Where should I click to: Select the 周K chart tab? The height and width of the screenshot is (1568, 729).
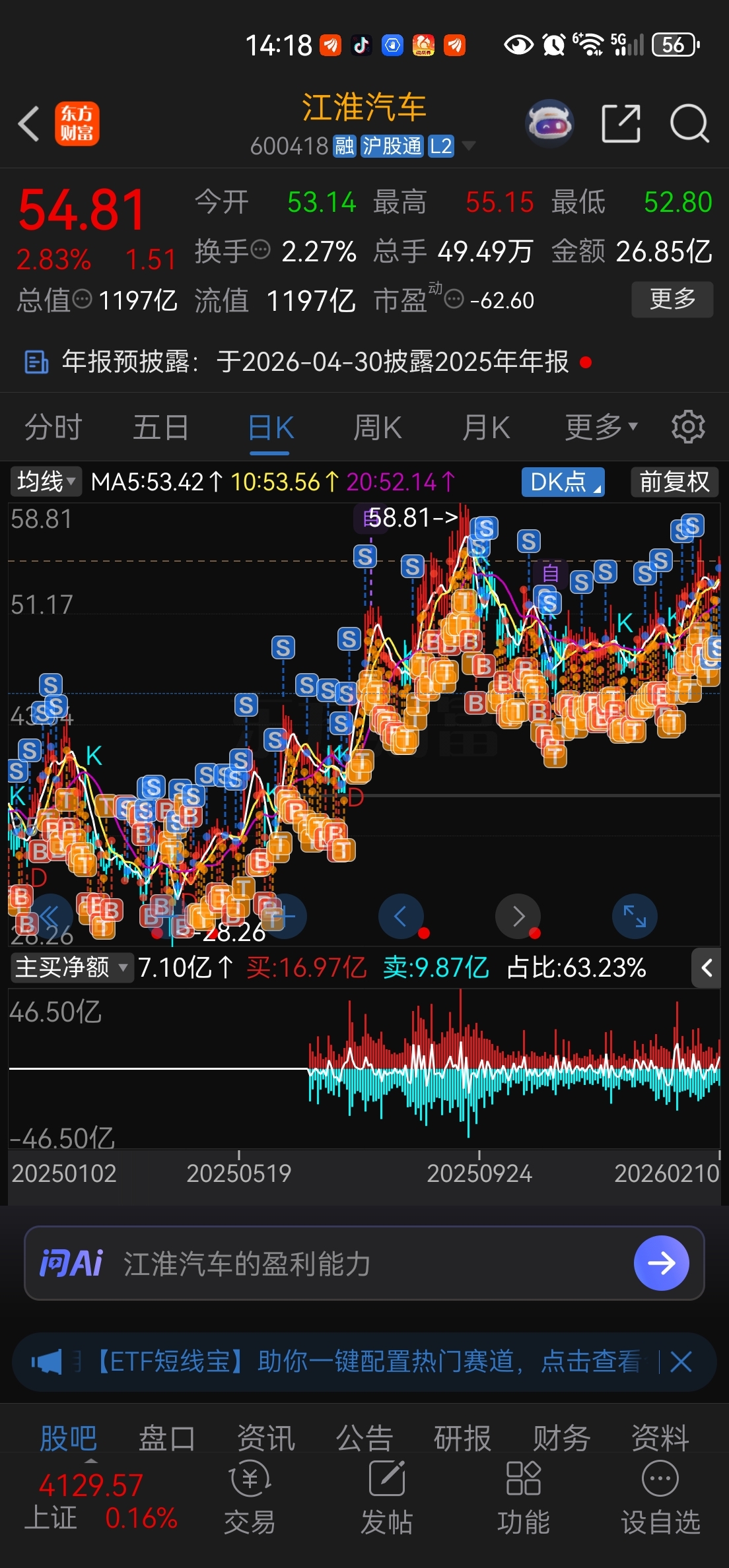pos(377,428)
